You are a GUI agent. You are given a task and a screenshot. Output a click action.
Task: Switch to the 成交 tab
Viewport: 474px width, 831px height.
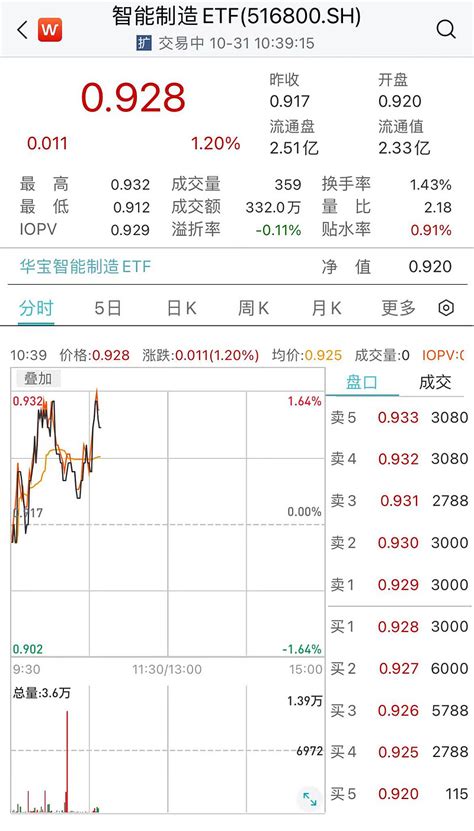pyautogui.click(x=435, y=382)
